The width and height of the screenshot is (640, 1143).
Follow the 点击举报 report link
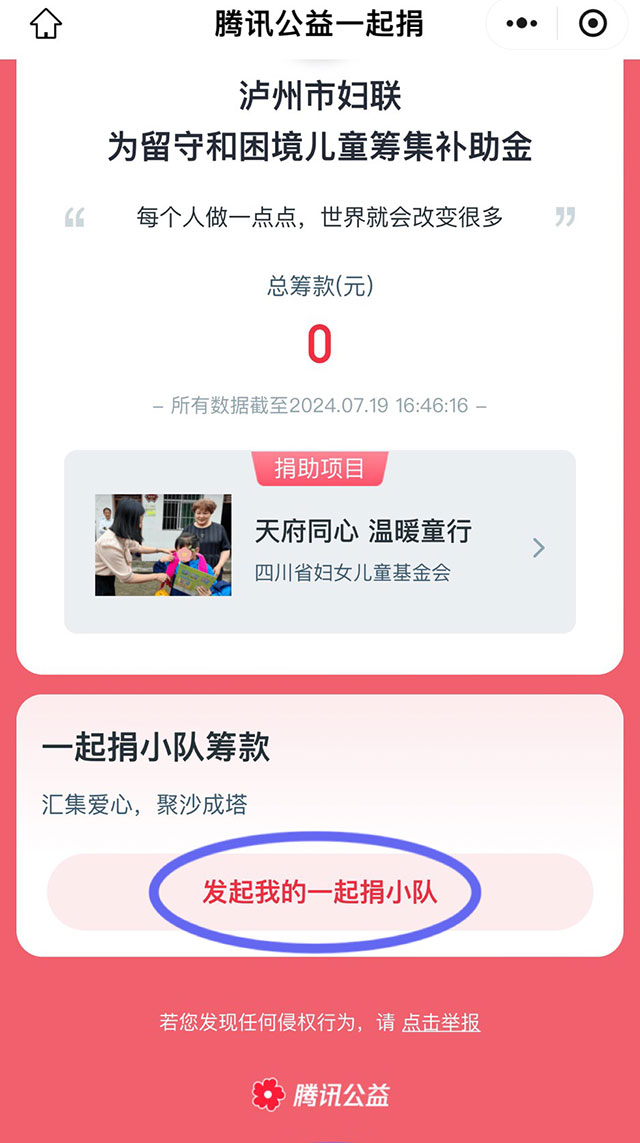[441, 1022]
